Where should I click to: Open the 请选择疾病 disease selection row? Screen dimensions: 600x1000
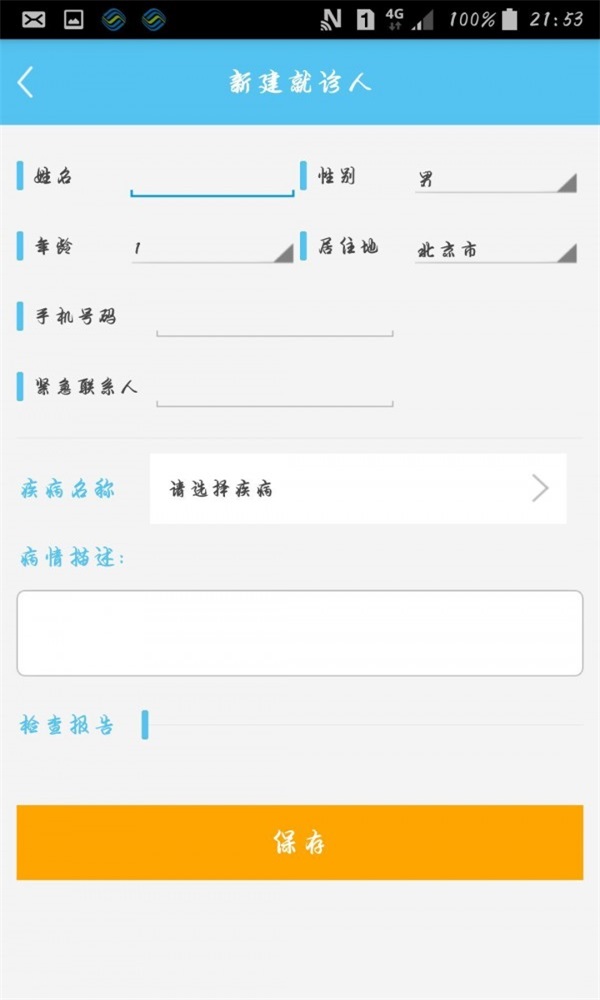point(358,488)
